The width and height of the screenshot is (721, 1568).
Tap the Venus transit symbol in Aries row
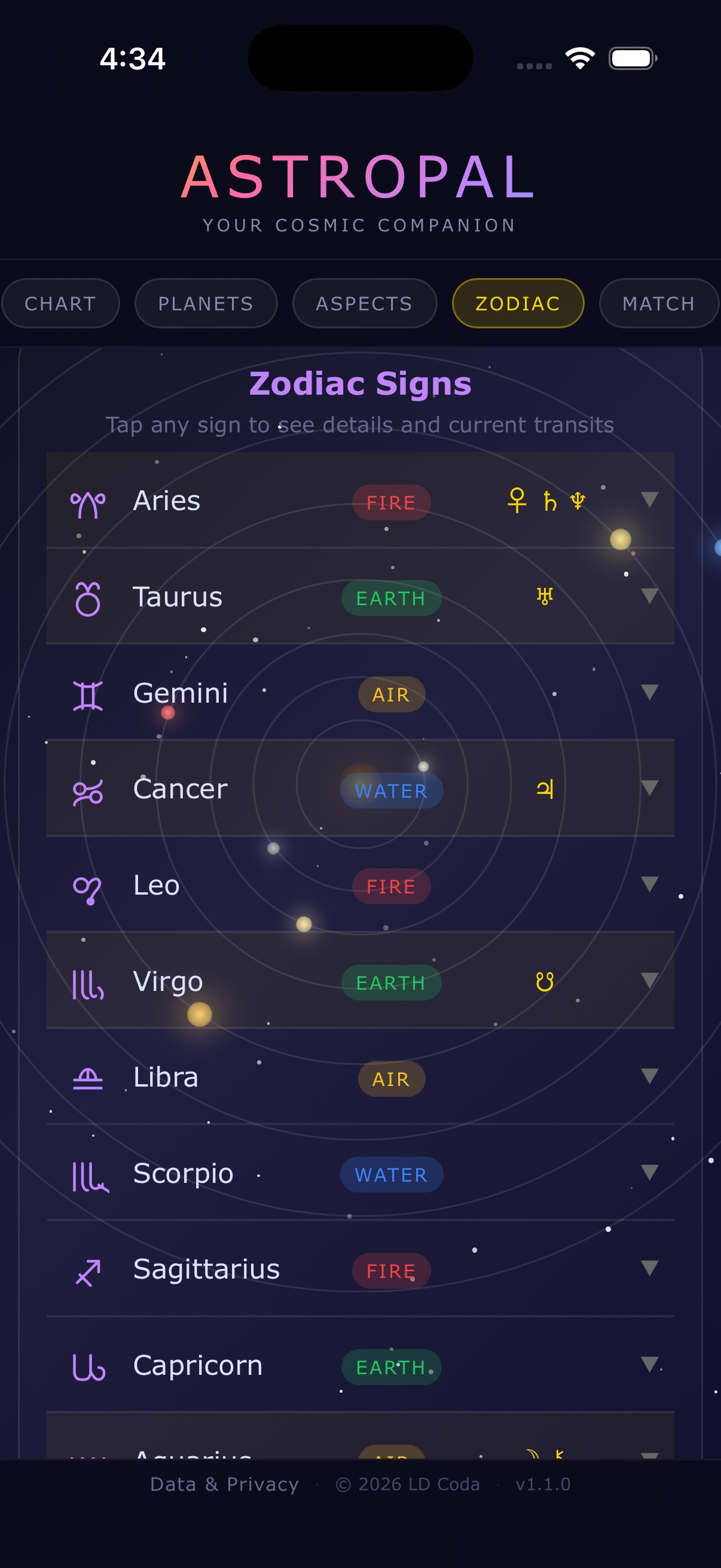516,502
